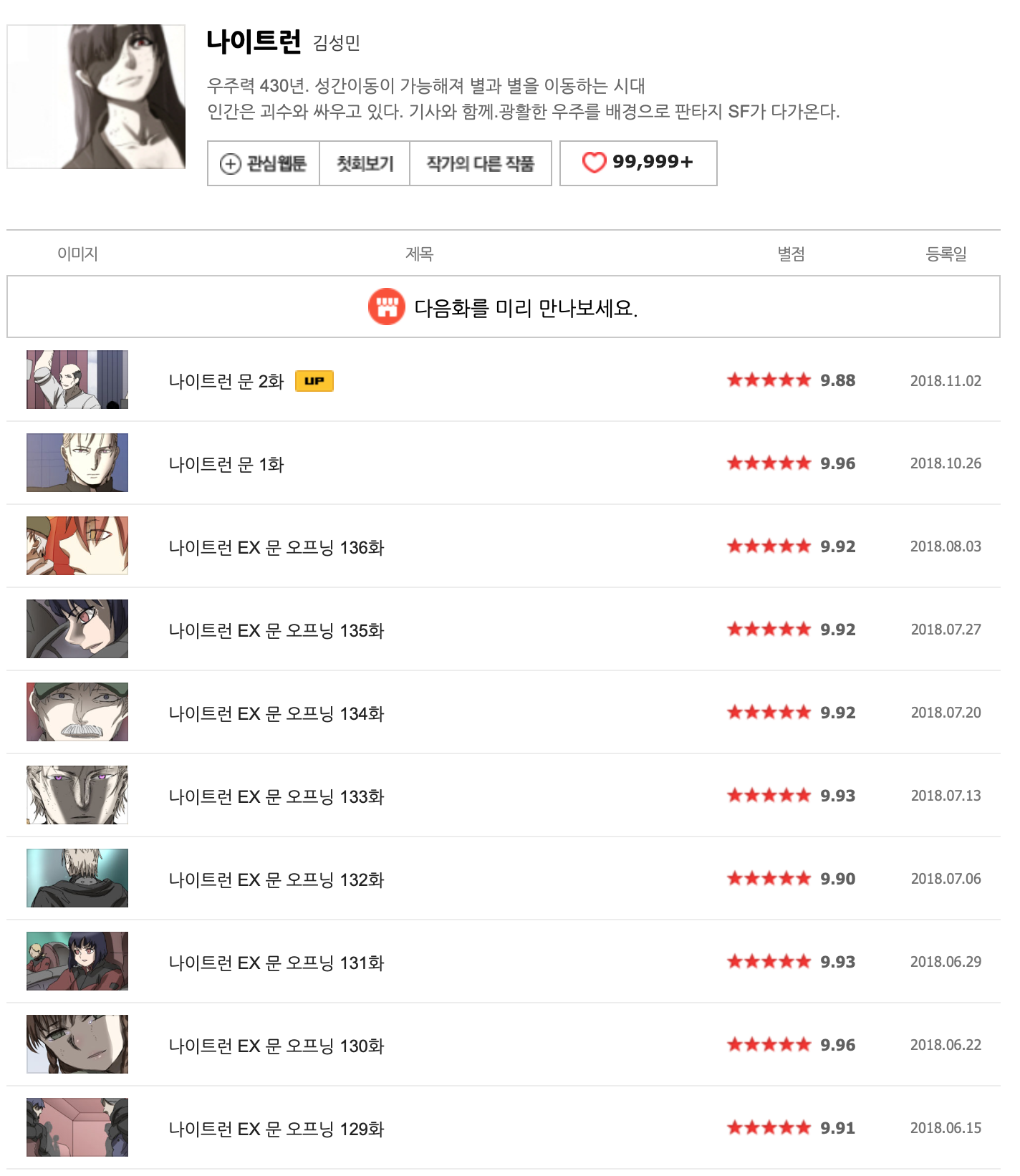The image size is (1020, 1176).
Task: Open author 김성민's name link
Action: click(336, 43)
